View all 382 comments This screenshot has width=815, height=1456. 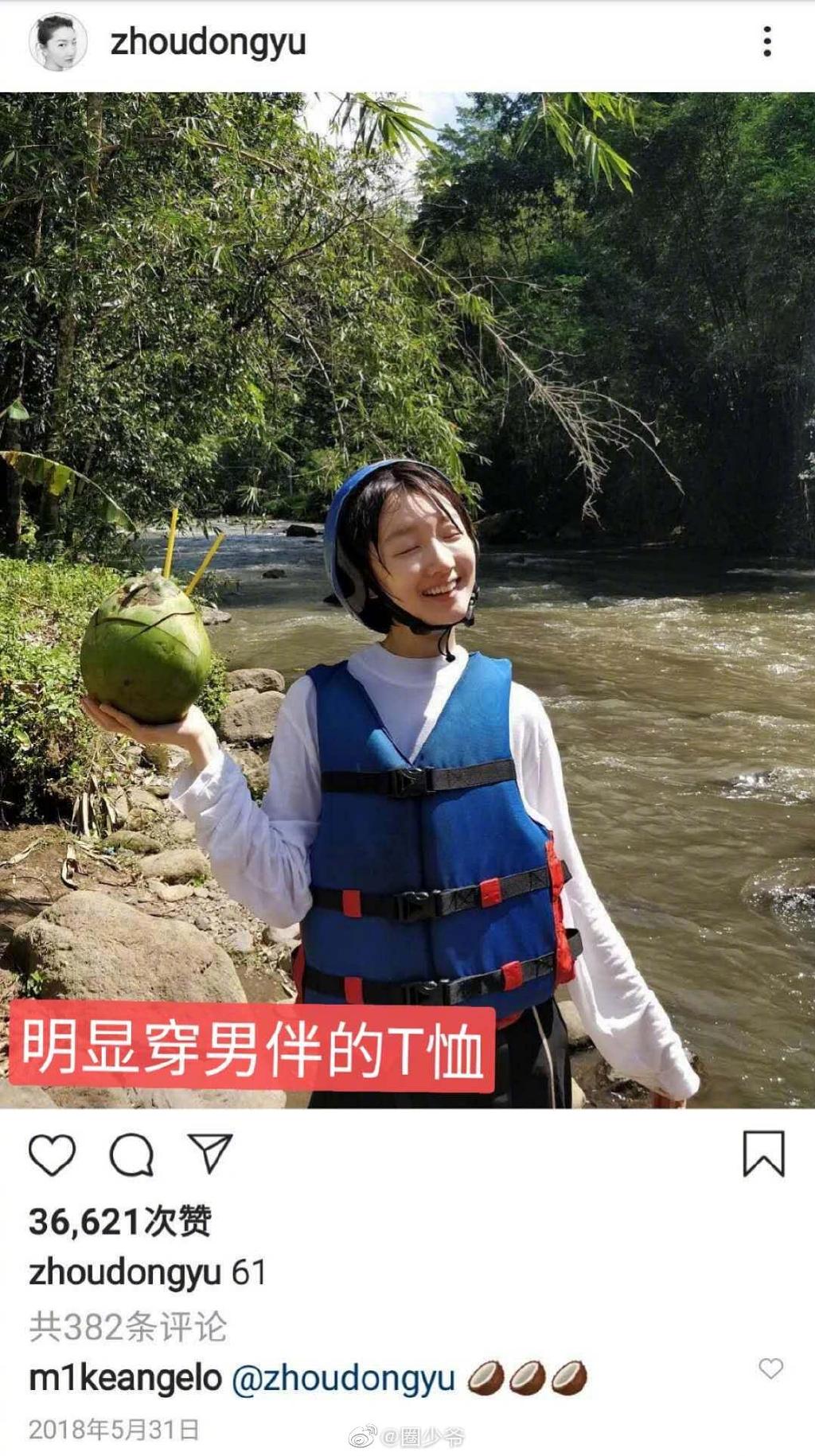[127, 1326]
